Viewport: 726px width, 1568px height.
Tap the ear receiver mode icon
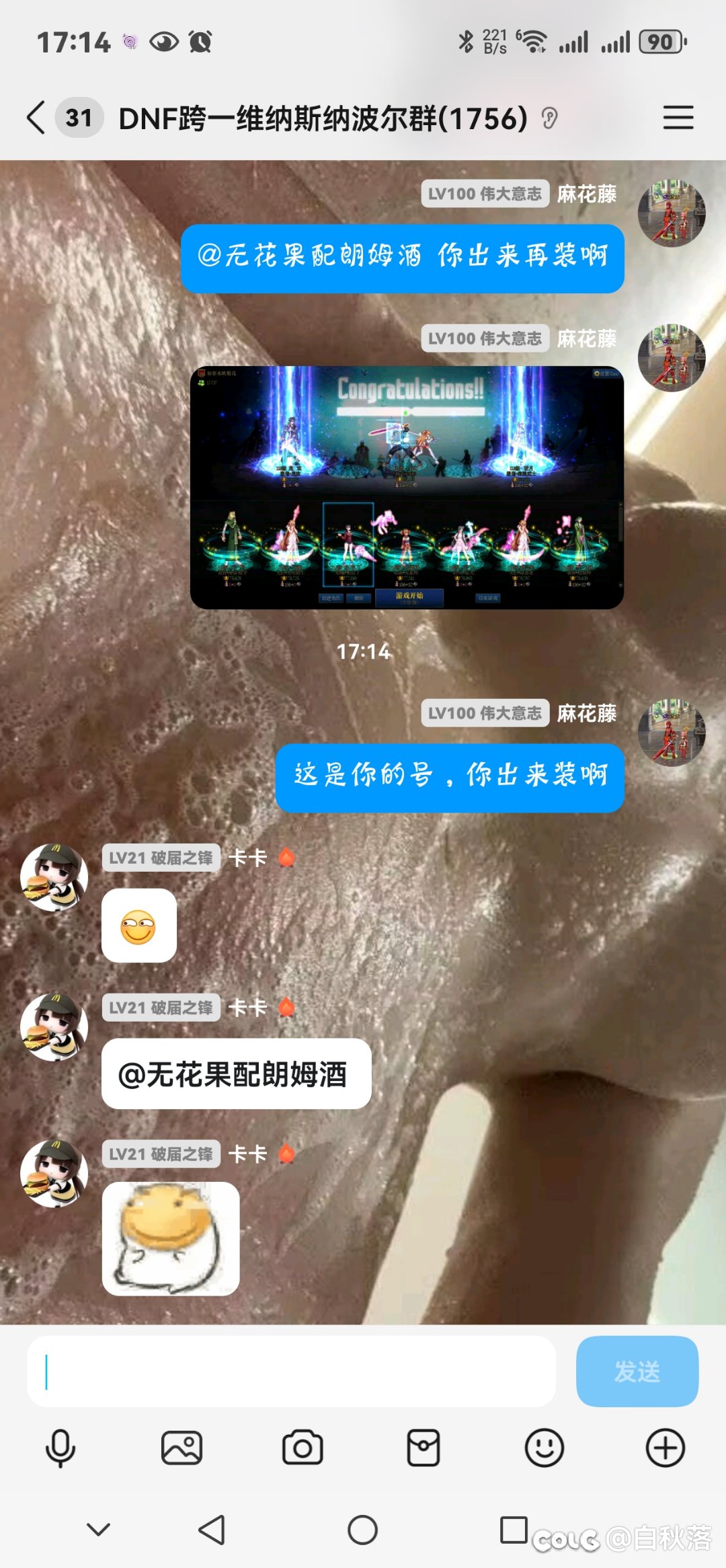pos(550,120)
